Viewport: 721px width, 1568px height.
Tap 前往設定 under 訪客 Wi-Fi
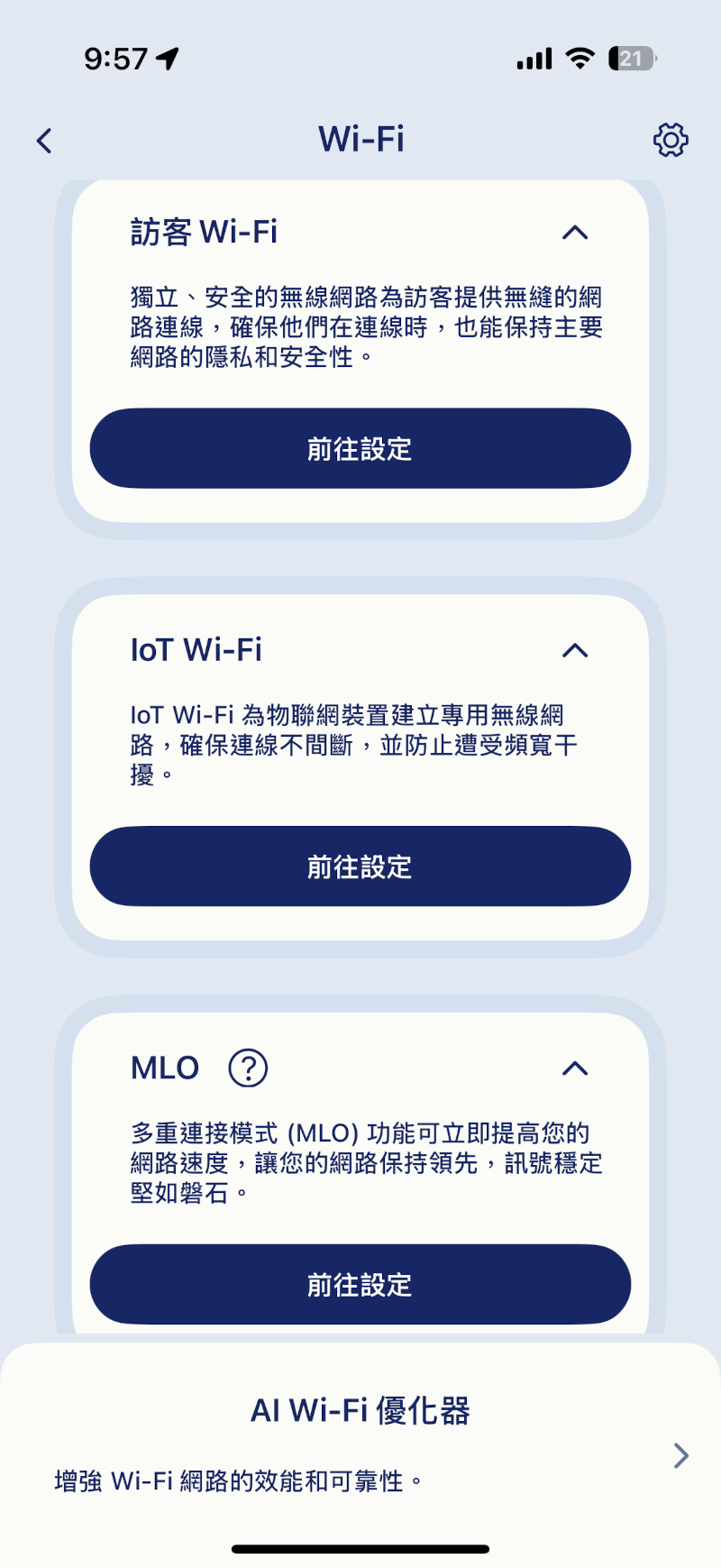coord(360,448)
